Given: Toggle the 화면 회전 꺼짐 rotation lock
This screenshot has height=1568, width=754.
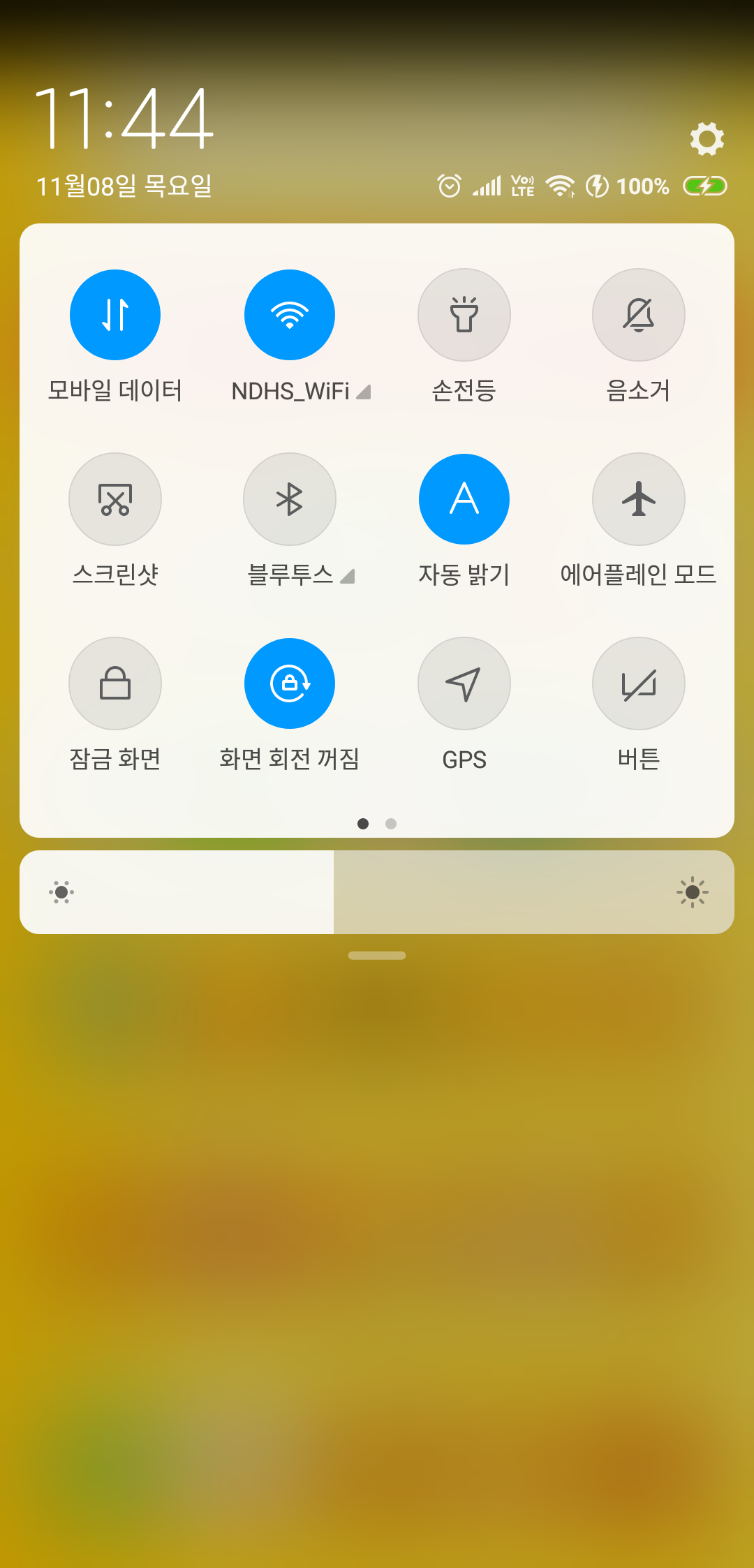Looking at the screenshot, I should pos(290,683).
